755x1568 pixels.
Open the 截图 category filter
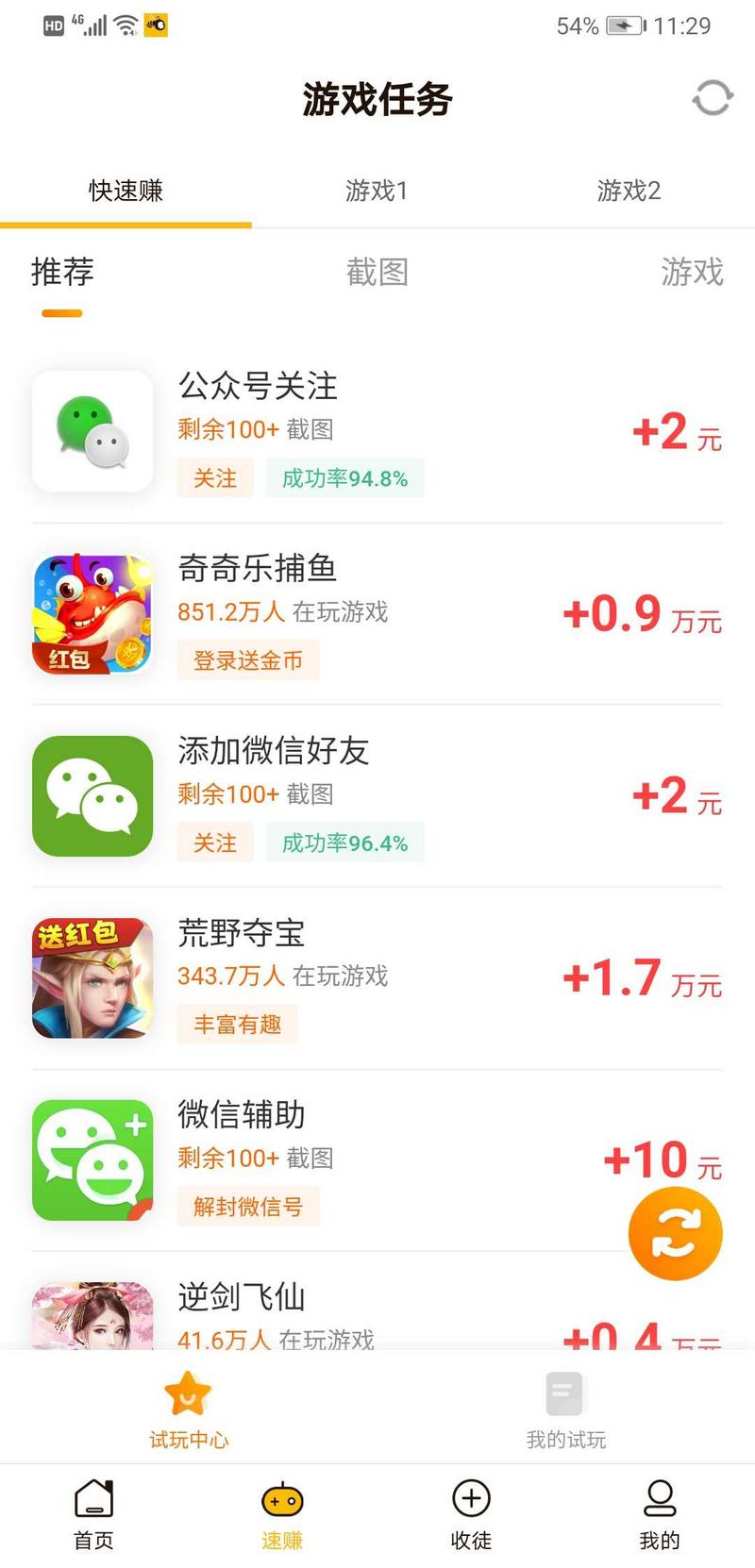[377, 274]
